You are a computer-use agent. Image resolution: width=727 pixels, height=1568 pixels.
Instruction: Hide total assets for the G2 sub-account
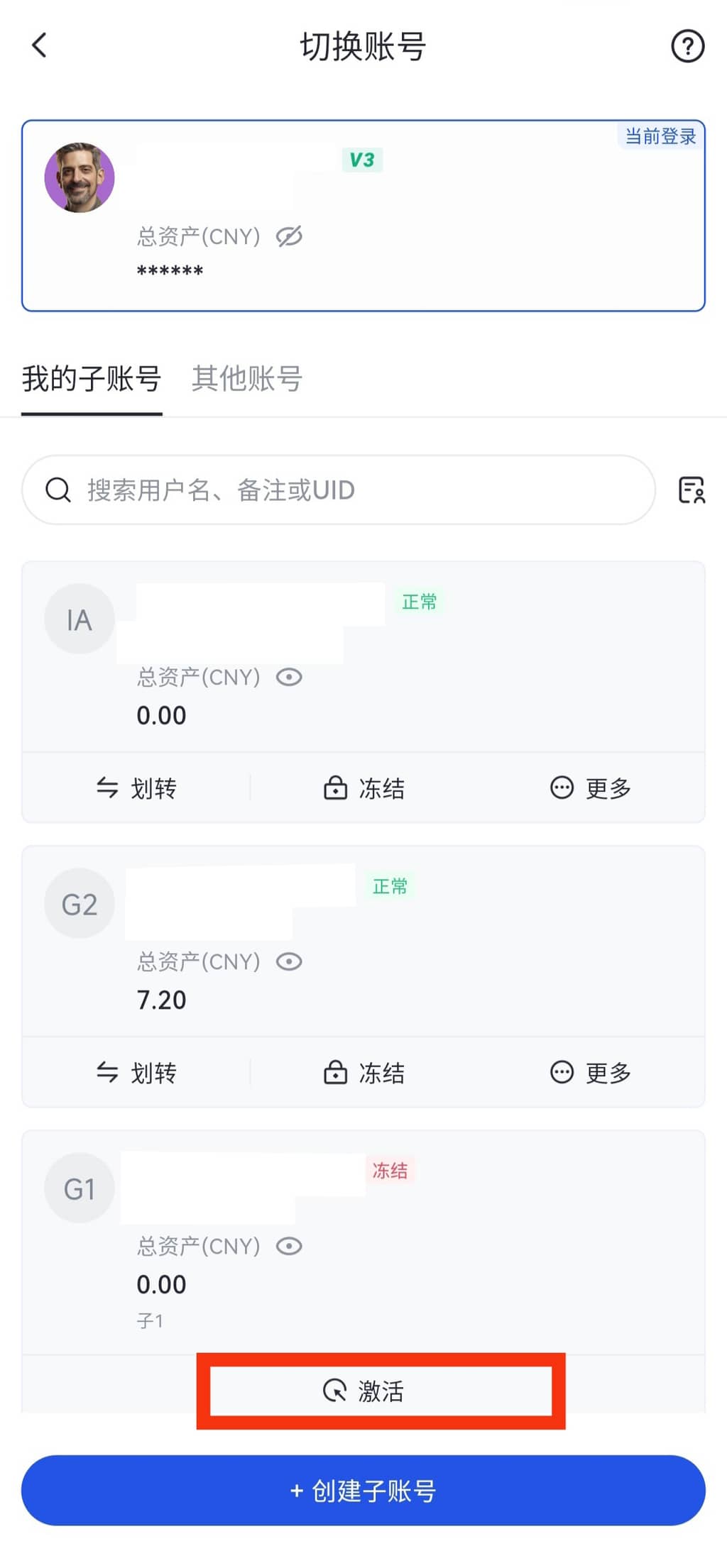[289, 962]
